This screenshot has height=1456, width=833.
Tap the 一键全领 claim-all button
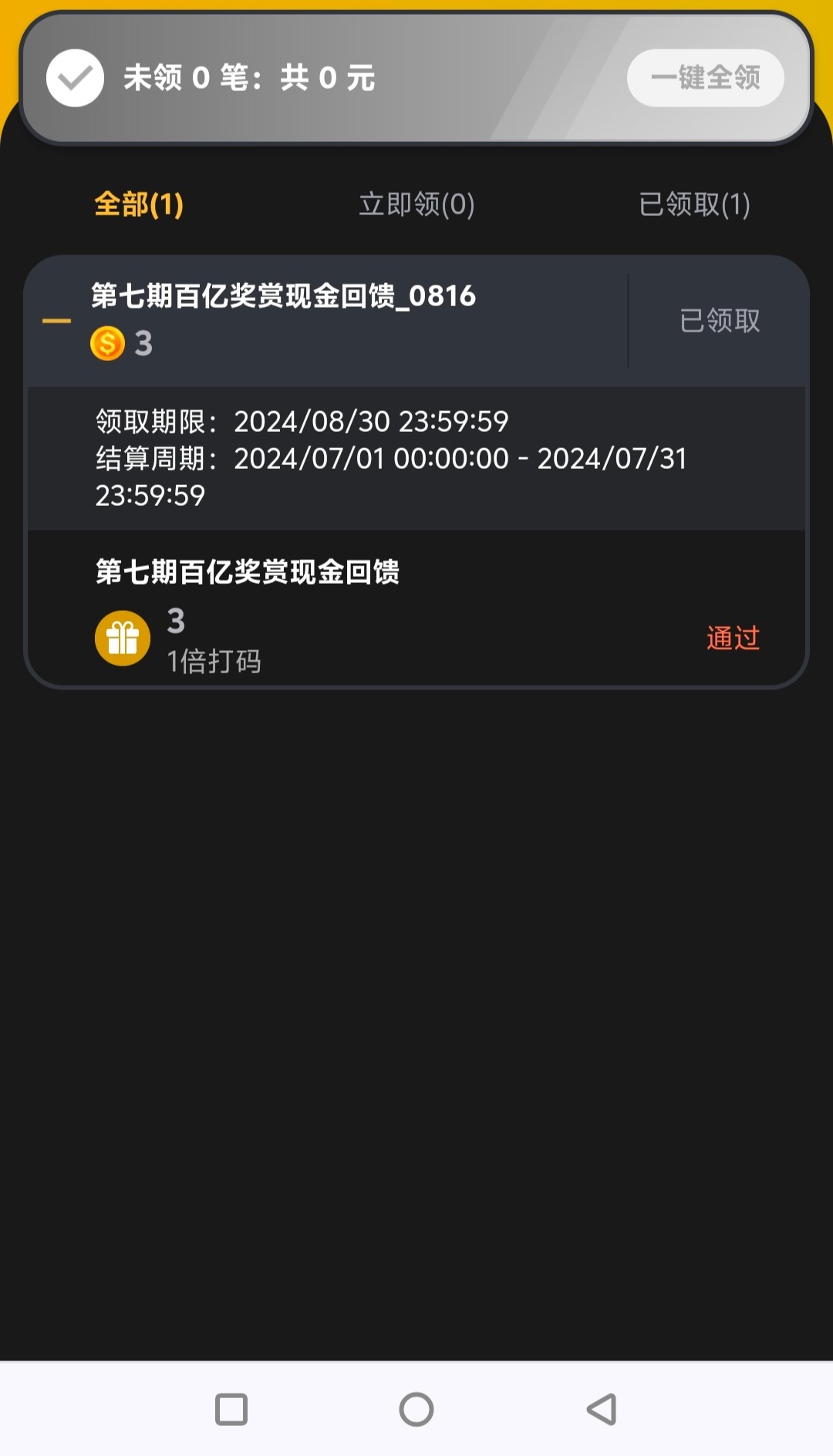pyautogui.click(x=705, y=78)
